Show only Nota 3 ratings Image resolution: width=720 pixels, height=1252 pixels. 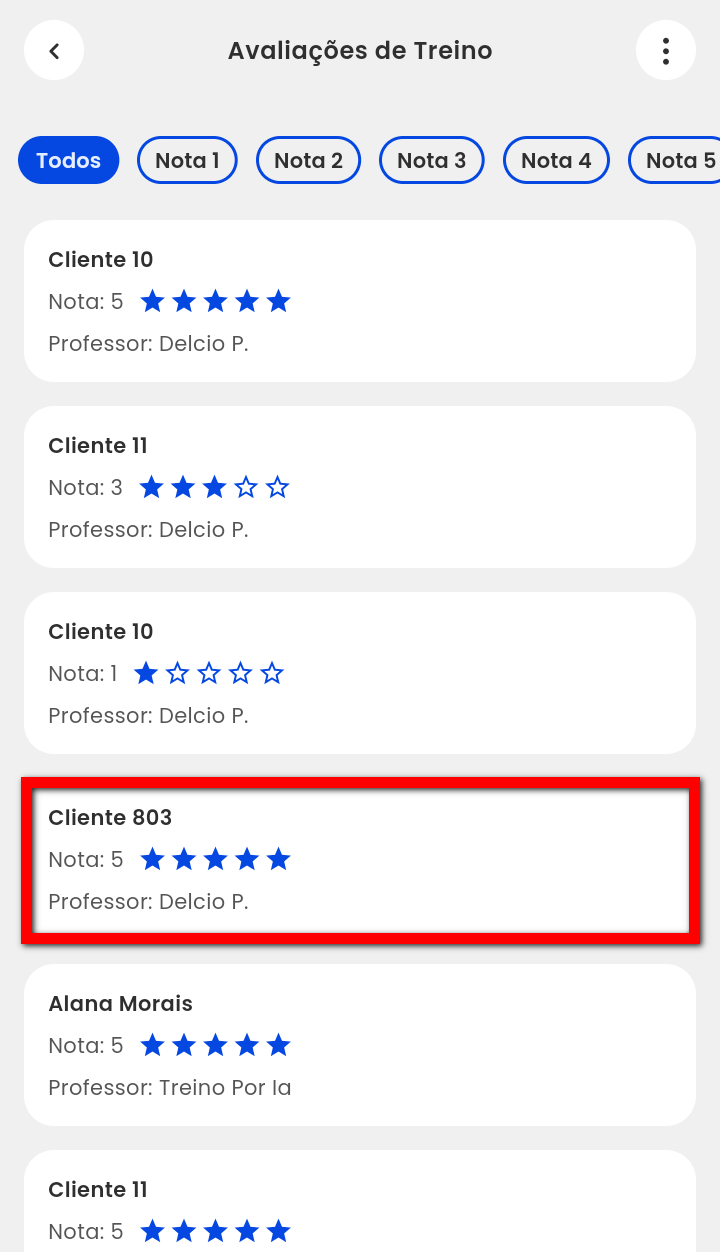pos(431,160)
